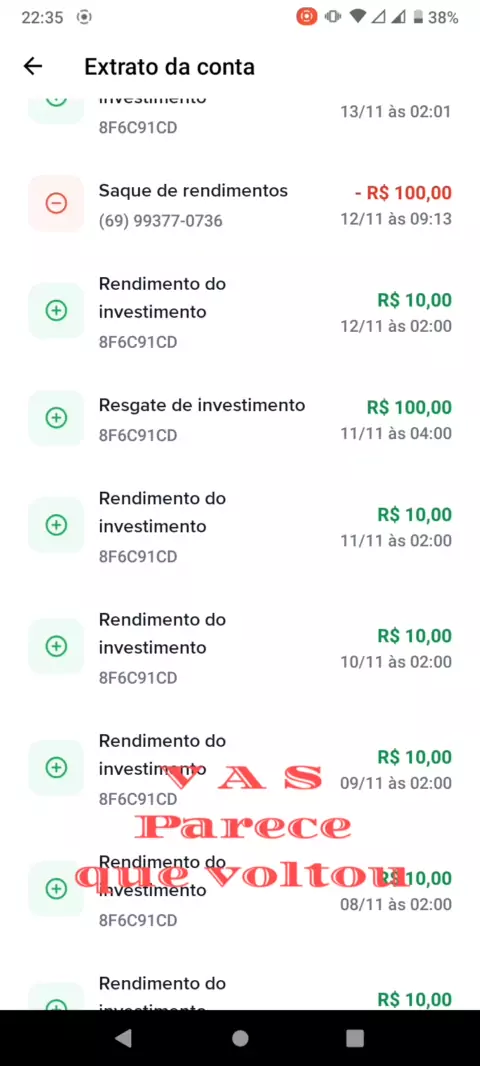Viewport: 480px width, 1066px height.
Task: View the Resgate de investimento entry
Action: tap(240, 419)
